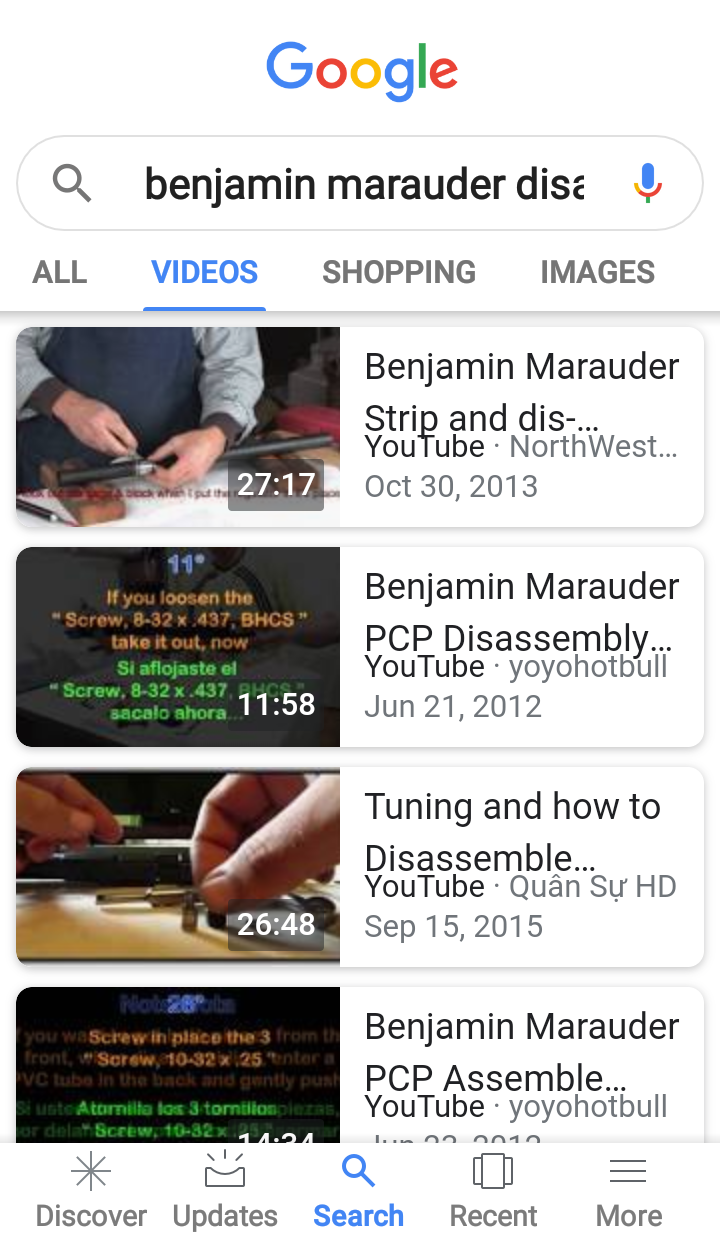Tap the search box with benjamin marauder query

pyautogui.click(x=364, y=184)
